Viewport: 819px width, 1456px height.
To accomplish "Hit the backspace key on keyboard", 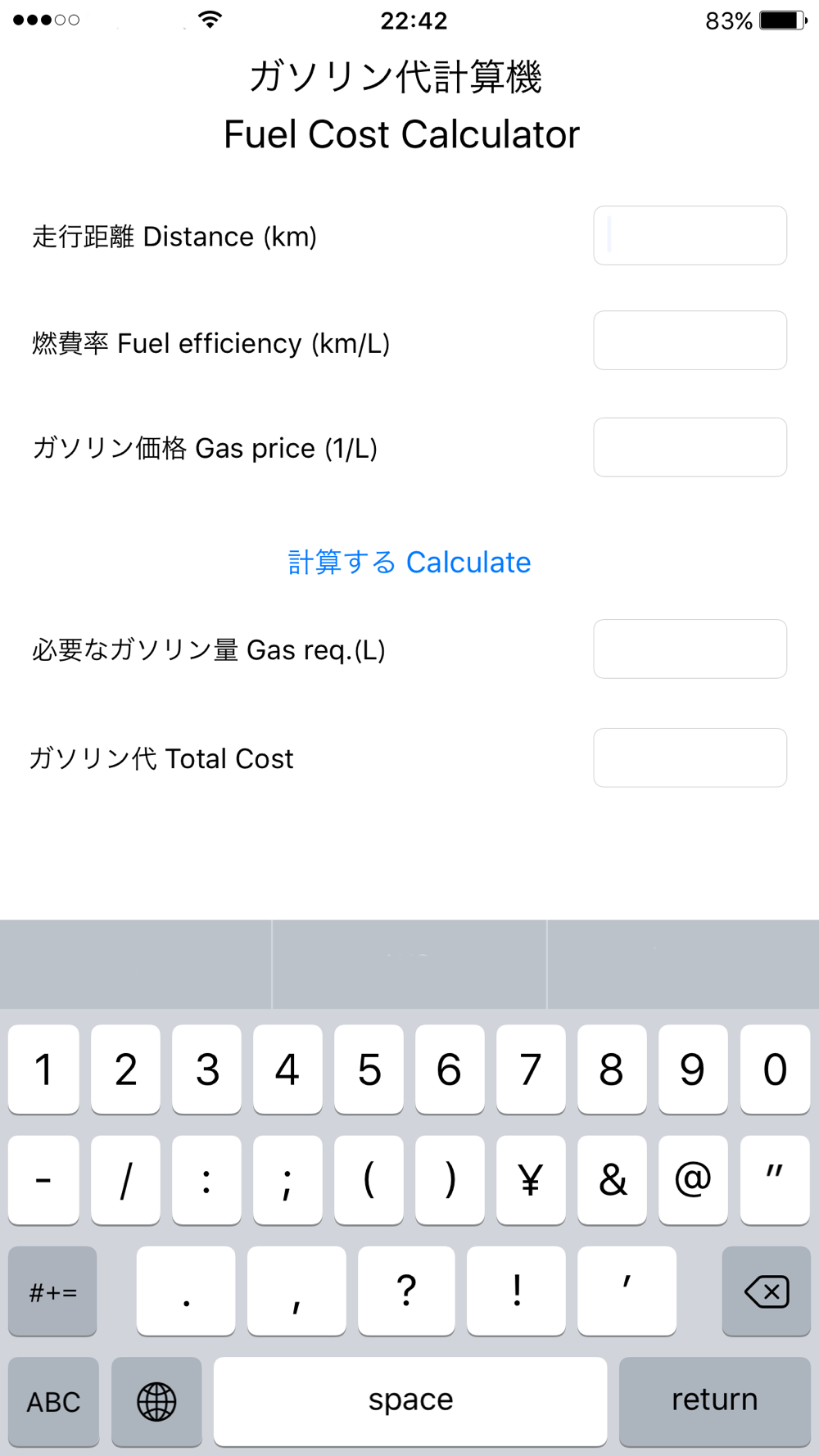I will (x=766, y=1291).
